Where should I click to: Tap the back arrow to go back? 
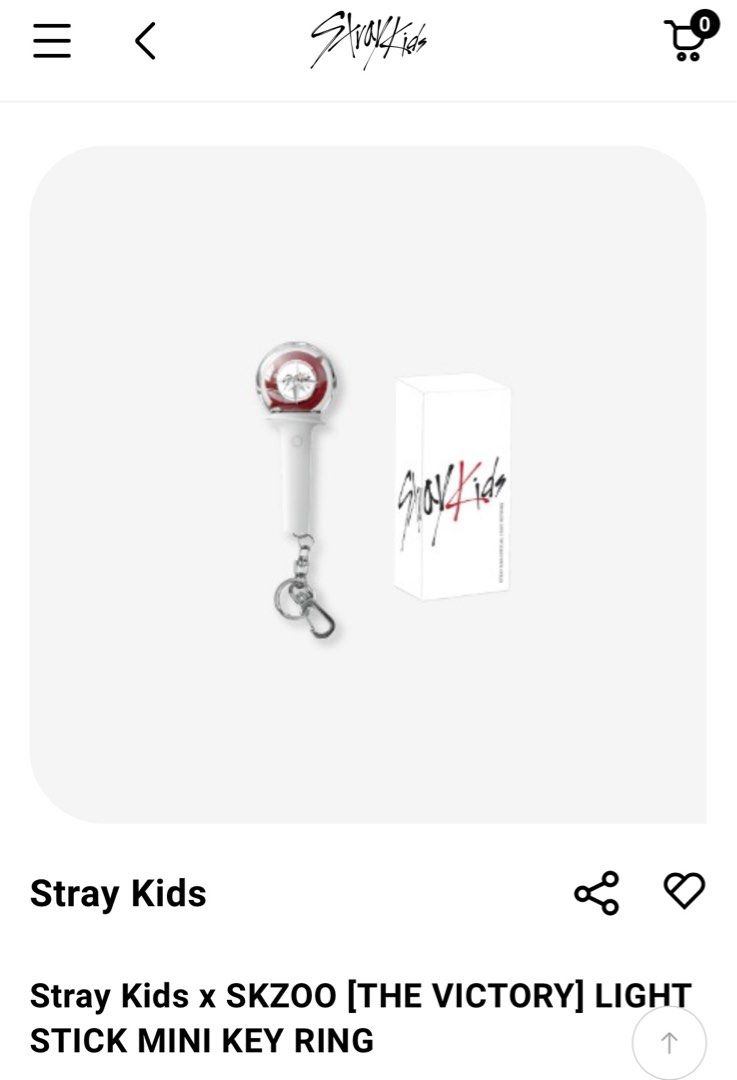(x=146, y=42)
